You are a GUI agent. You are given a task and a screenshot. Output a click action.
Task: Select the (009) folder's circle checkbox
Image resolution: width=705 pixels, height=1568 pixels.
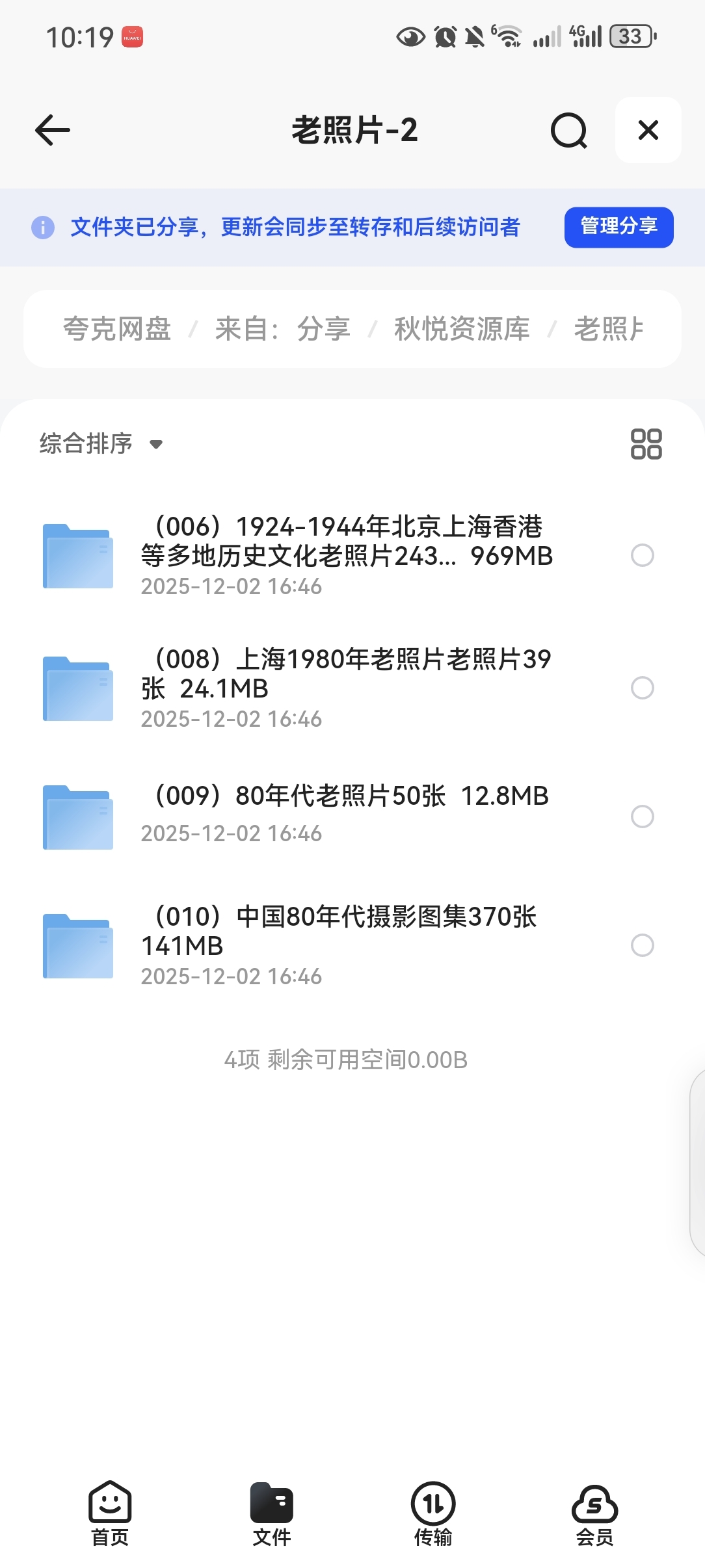click(x=642, y=817)
